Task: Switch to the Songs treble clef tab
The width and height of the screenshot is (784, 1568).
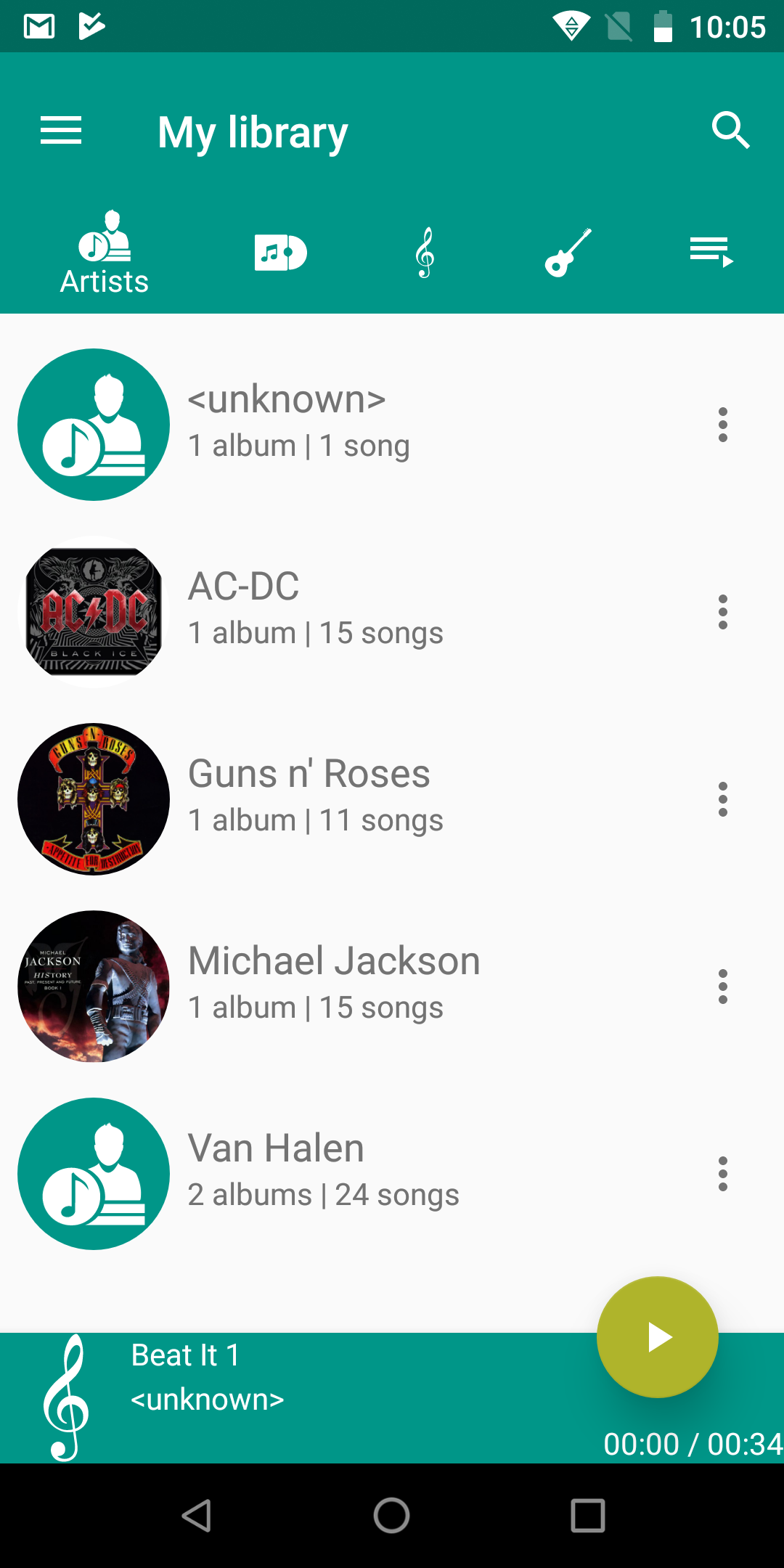Action: (425, 253)
